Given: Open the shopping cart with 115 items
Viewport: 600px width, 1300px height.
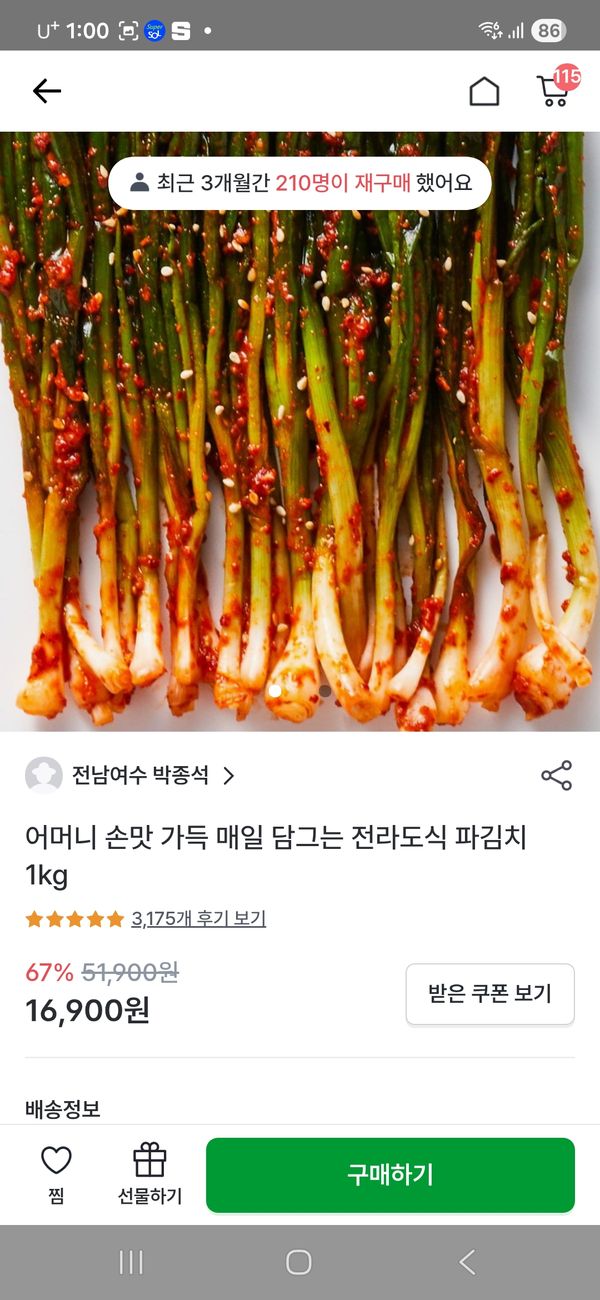Looking at the screenshot, I should 553,90.
